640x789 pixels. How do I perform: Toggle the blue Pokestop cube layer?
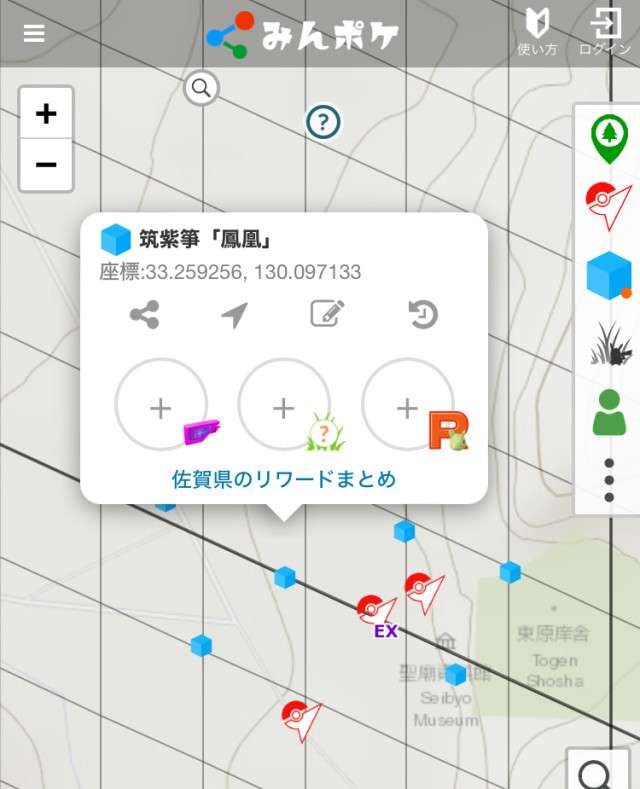[608, 275]
